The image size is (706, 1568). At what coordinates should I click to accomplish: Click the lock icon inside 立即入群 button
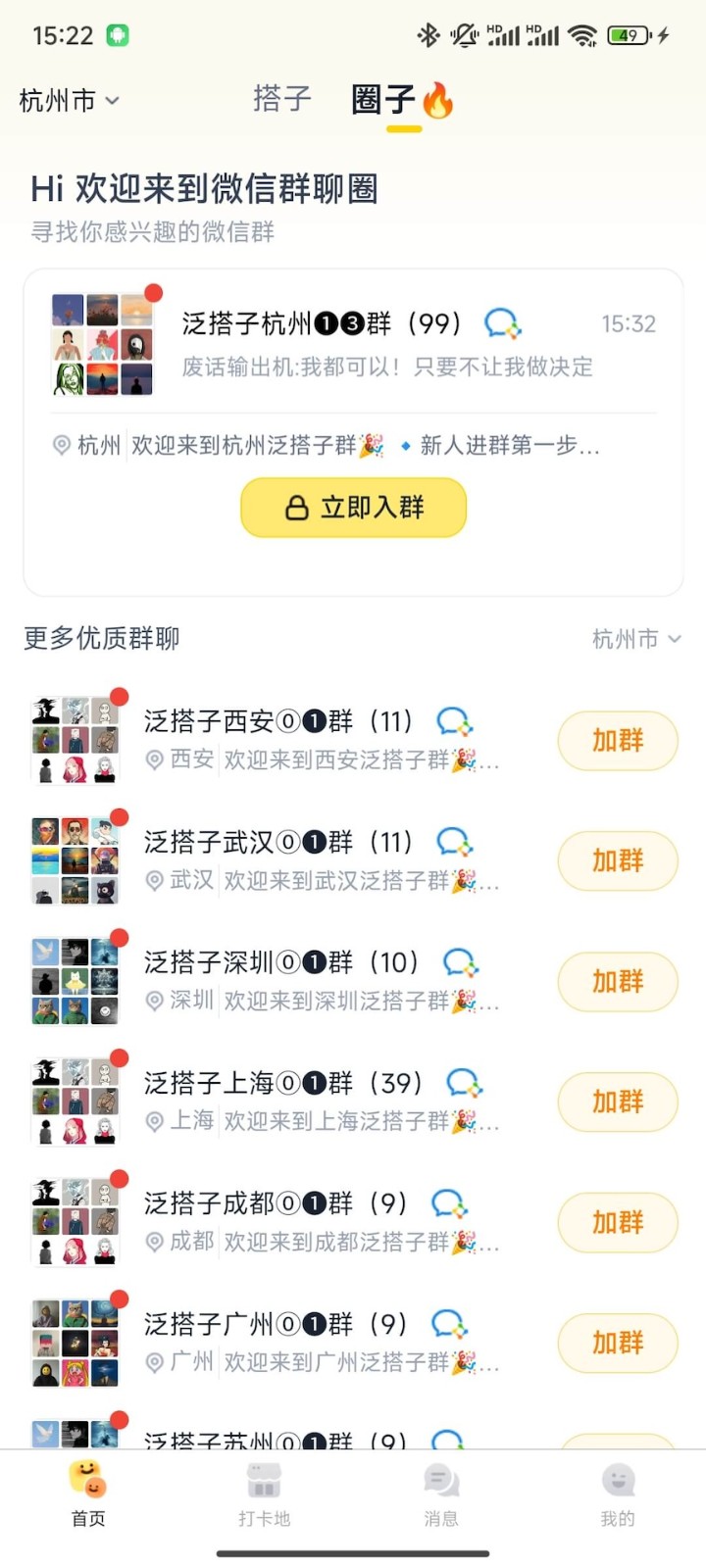(296, 508)
